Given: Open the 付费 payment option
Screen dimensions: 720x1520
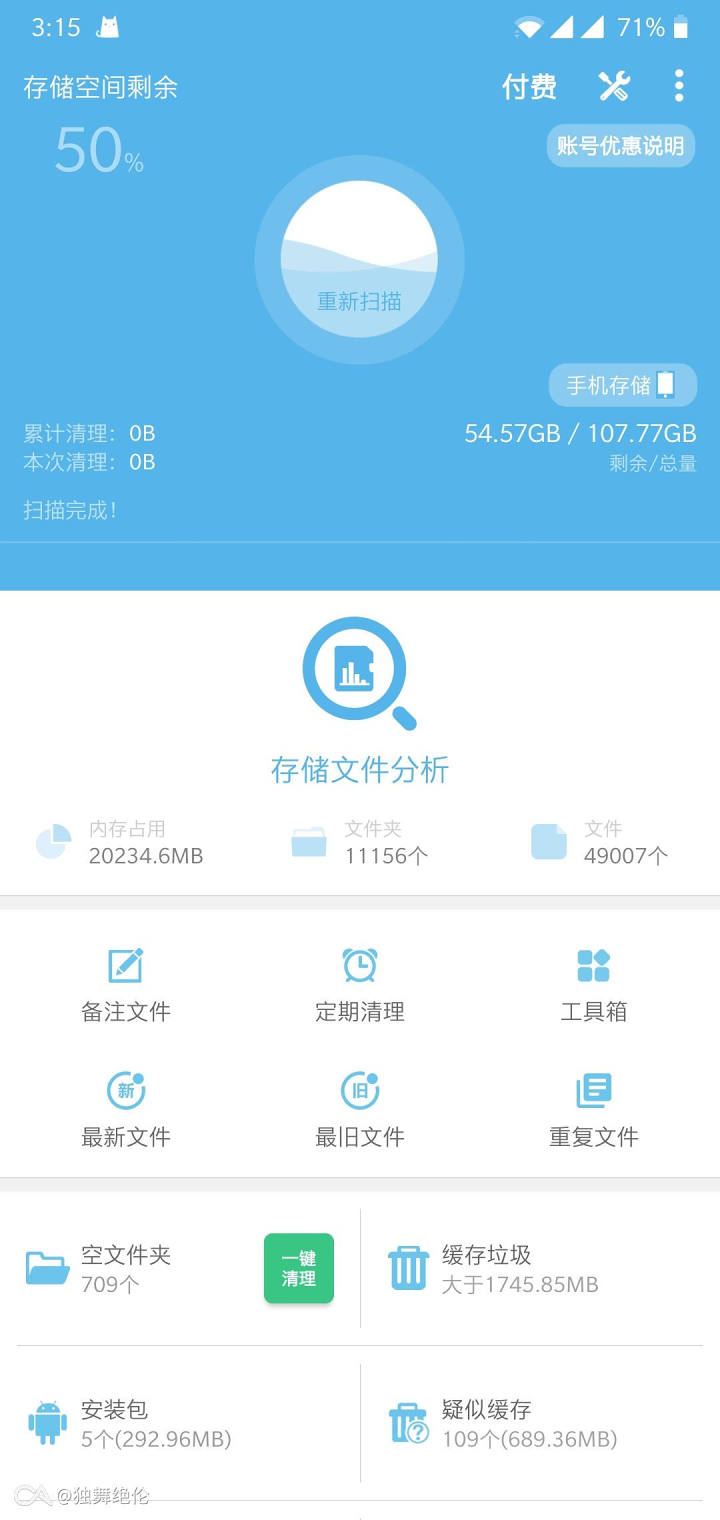Looking at the screenshot, I should 529,87.
